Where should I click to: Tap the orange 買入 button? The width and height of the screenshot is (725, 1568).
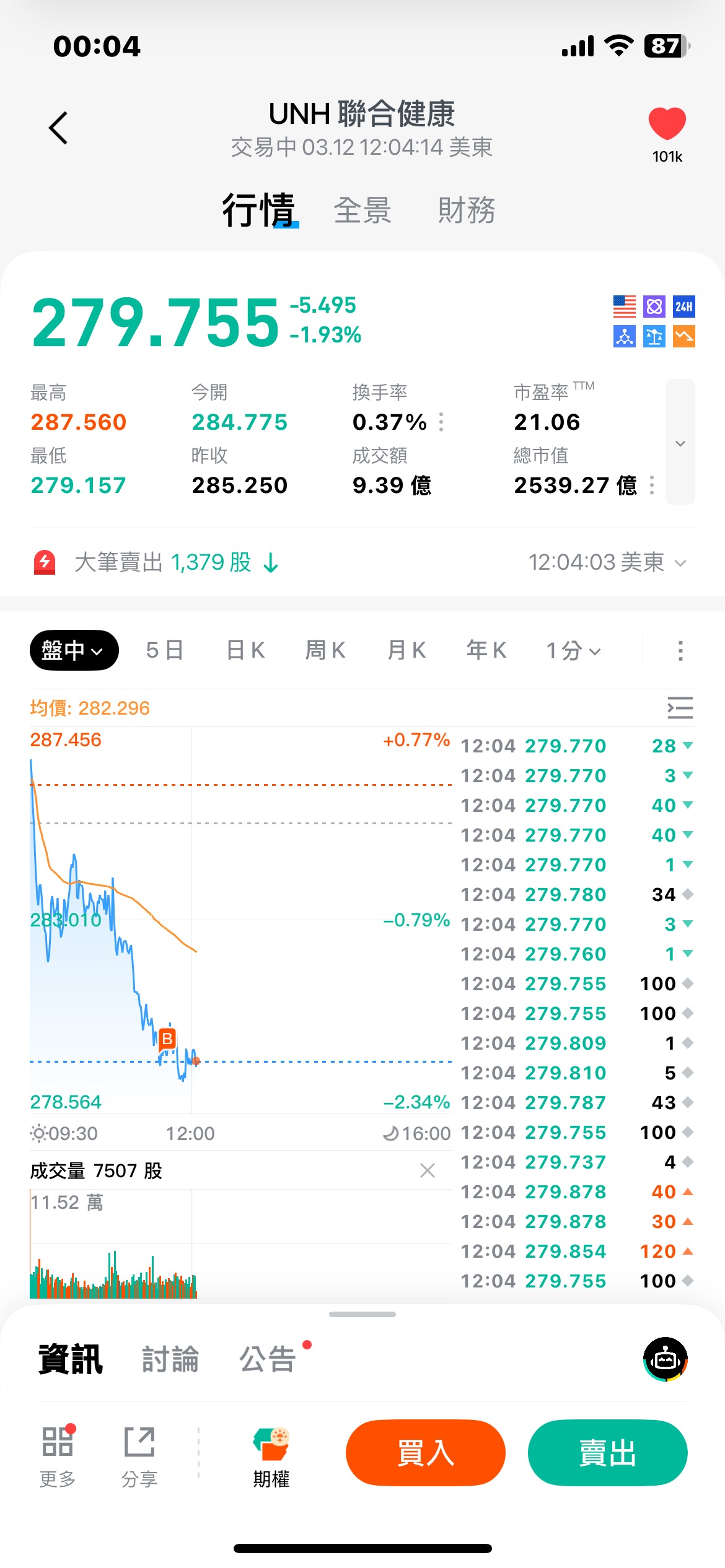point(425,1453)
